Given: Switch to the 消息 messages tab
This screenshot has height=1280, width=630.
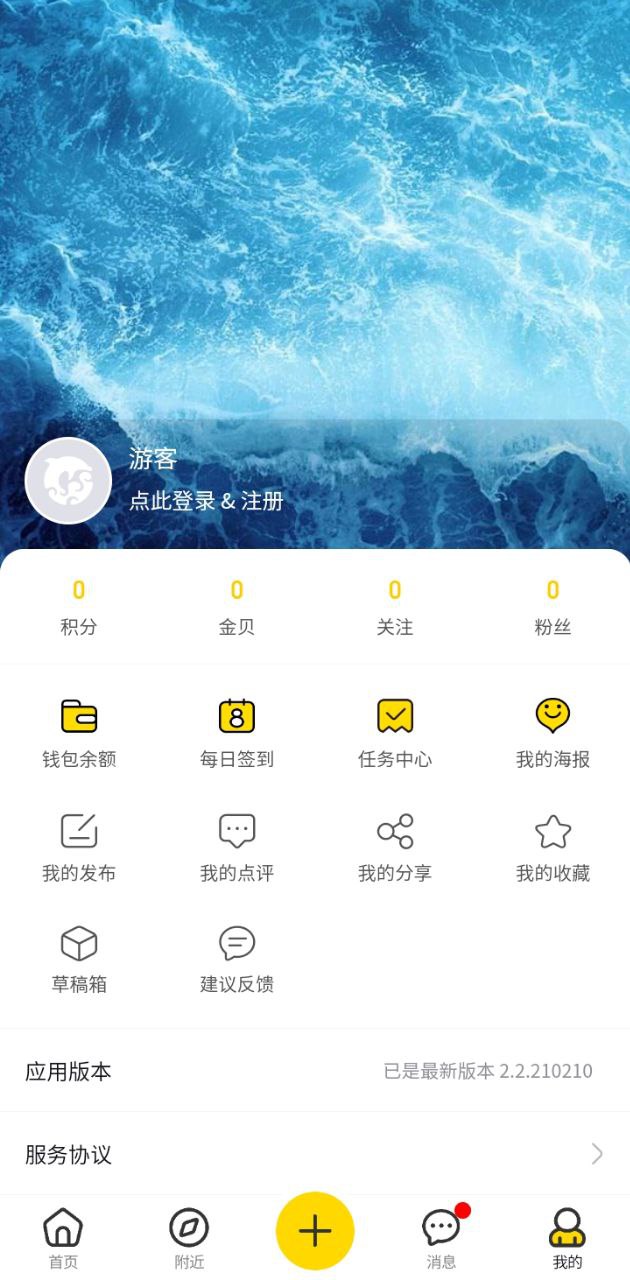Looking at the screenshot, I should point(441,1238).
